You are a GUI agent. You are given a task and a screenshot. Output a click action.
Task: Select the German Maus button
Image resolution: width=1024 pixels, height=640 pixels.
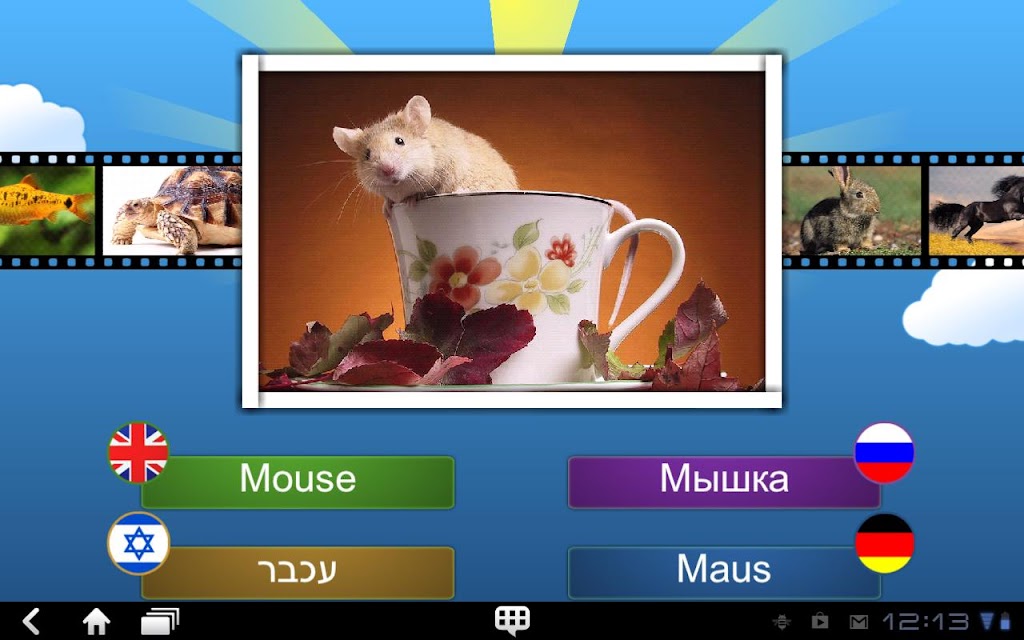tap(723, 572)
